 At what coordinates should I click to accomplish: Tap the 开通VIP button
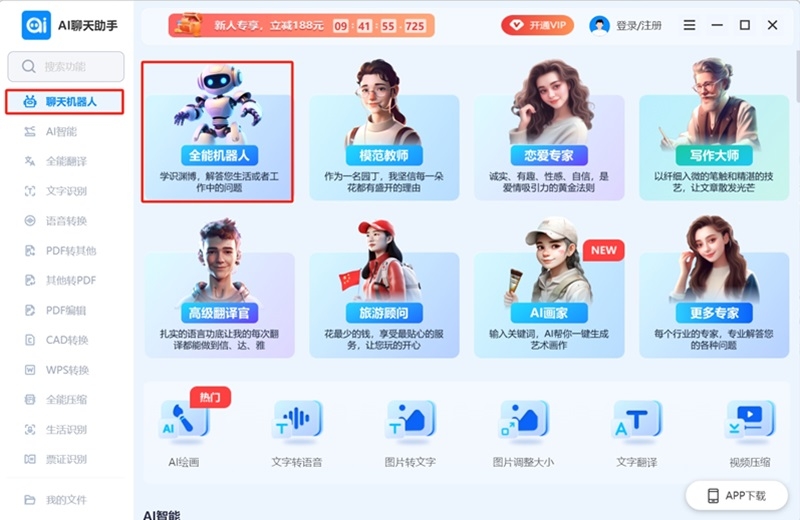[x=537, y=25]
